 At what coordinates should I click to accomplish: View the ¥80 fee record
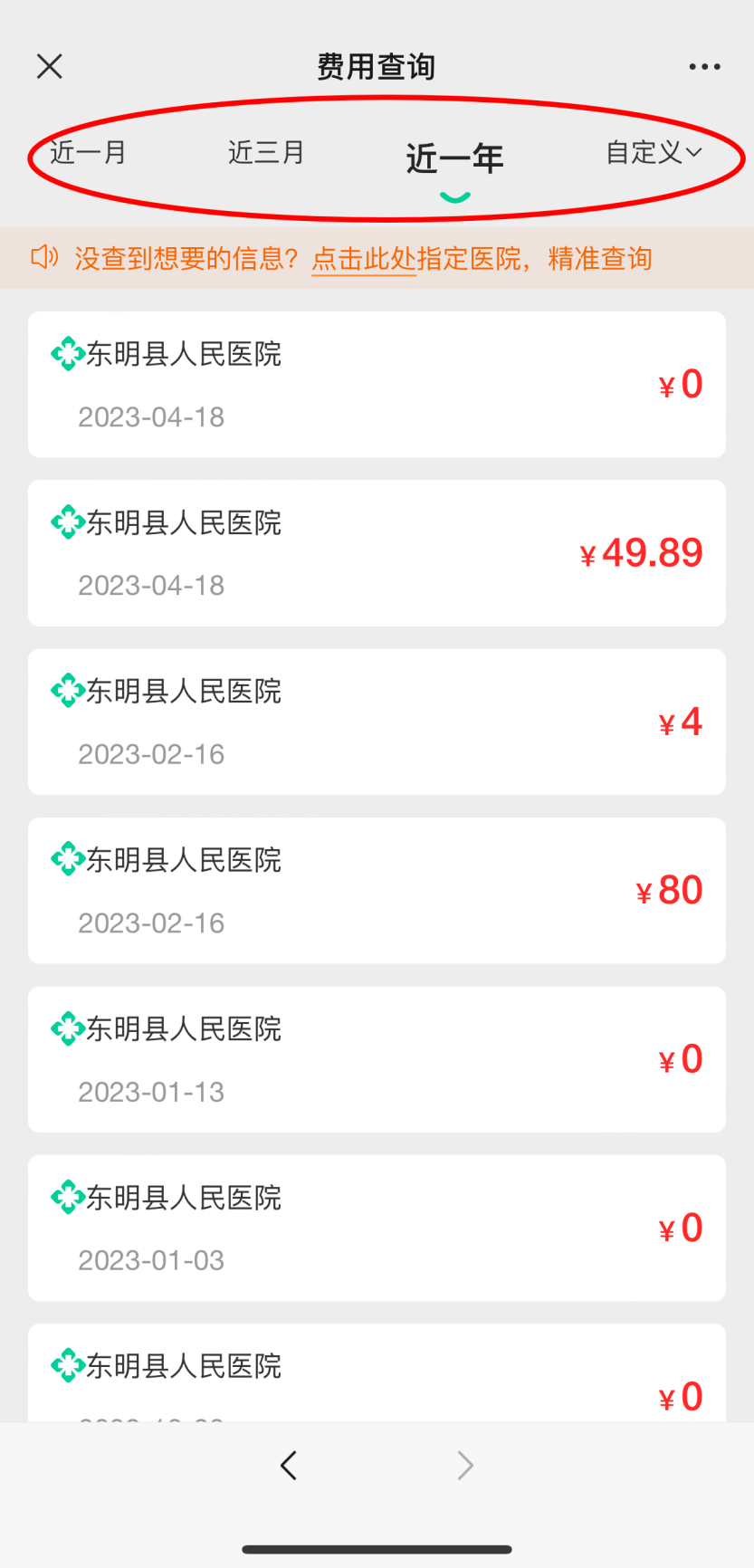pos(377,891)
